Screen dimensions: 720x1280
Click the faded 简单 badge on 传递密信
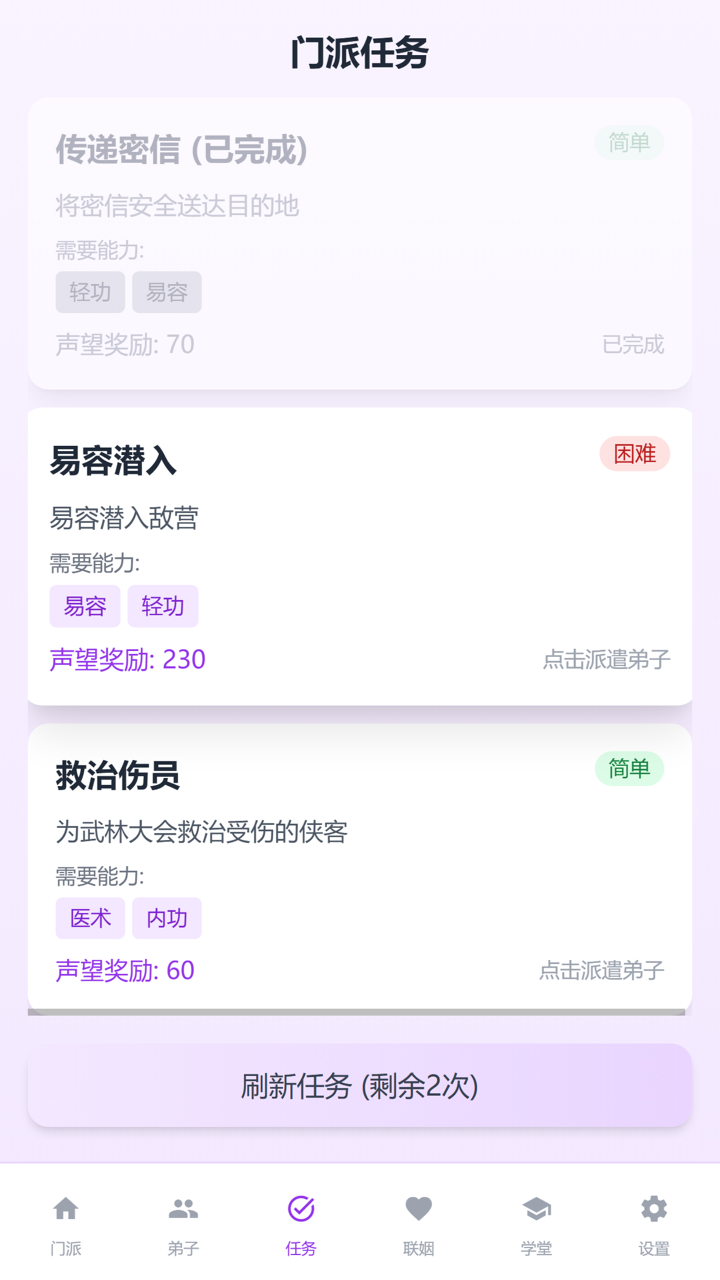pyautogui.click(x=628, y=143)
